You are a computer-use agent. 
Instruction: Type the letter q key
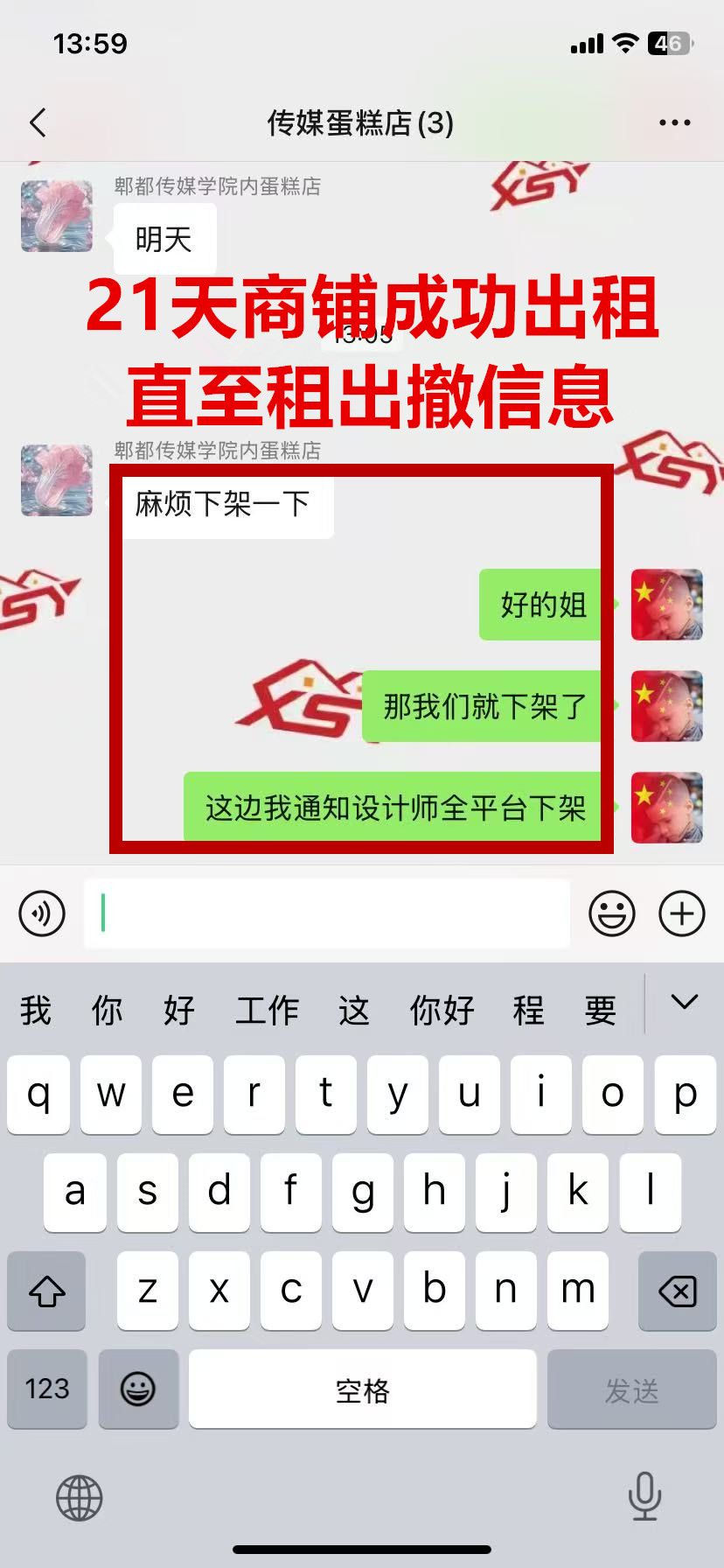pos(38,1095)
